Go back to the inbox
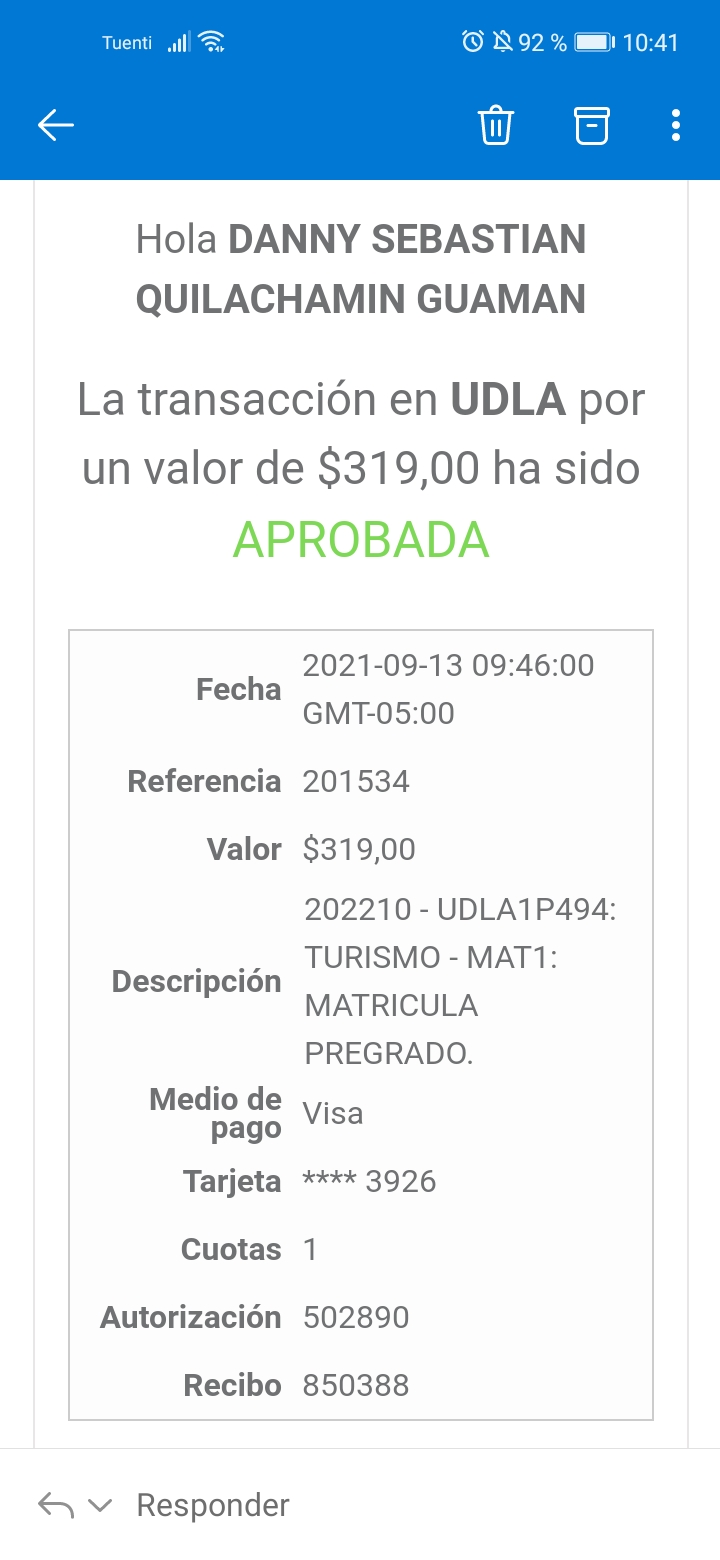 click(x=56, y=125)
